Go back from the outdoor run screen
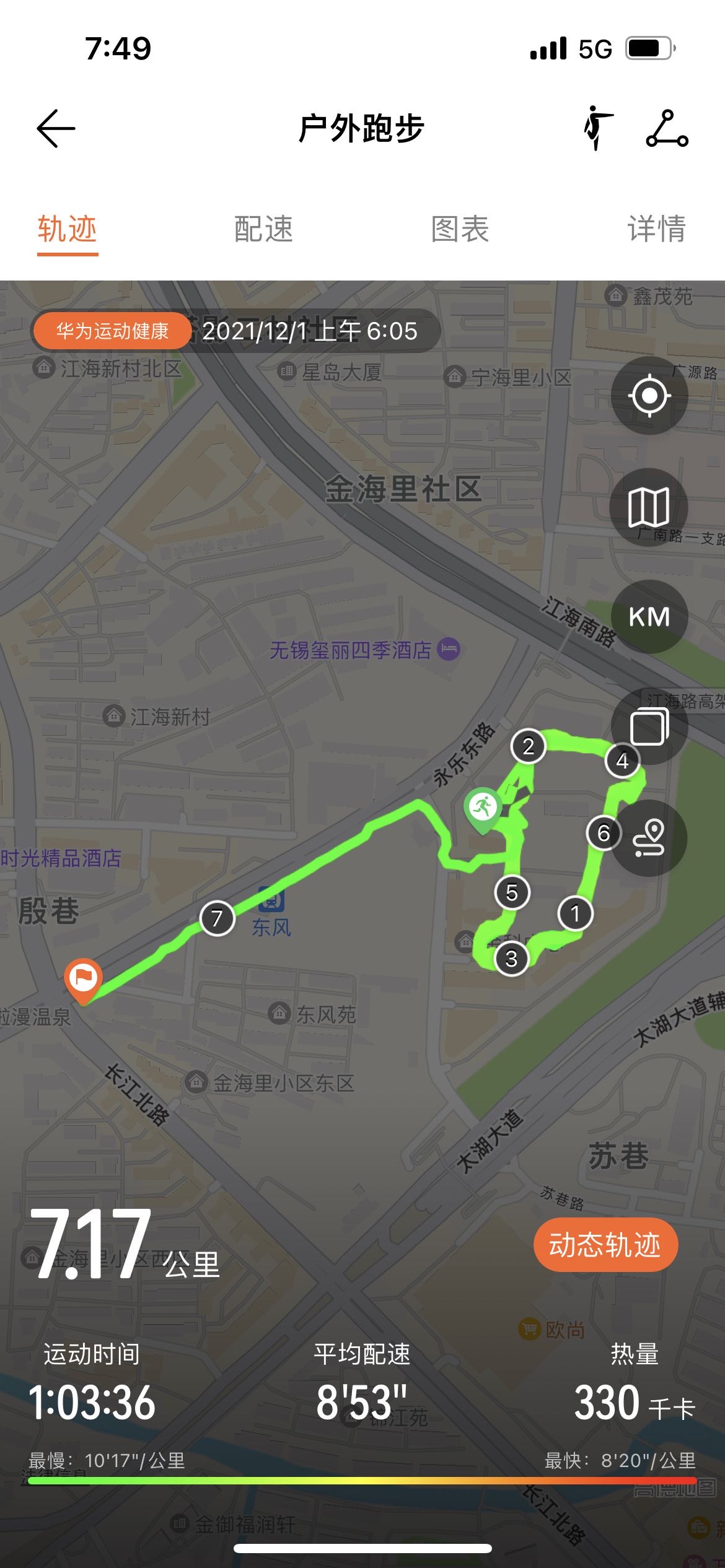Image resolution: width=725 pixels, height=1568 pixels. click(x=56, y=129)
